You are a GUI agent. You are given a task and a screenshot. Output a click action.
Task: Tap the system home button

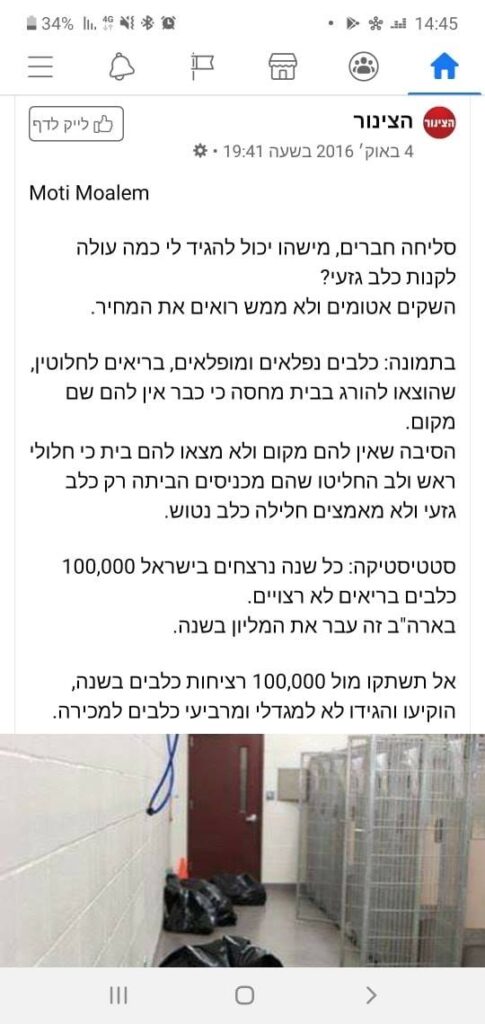[244, 995]
